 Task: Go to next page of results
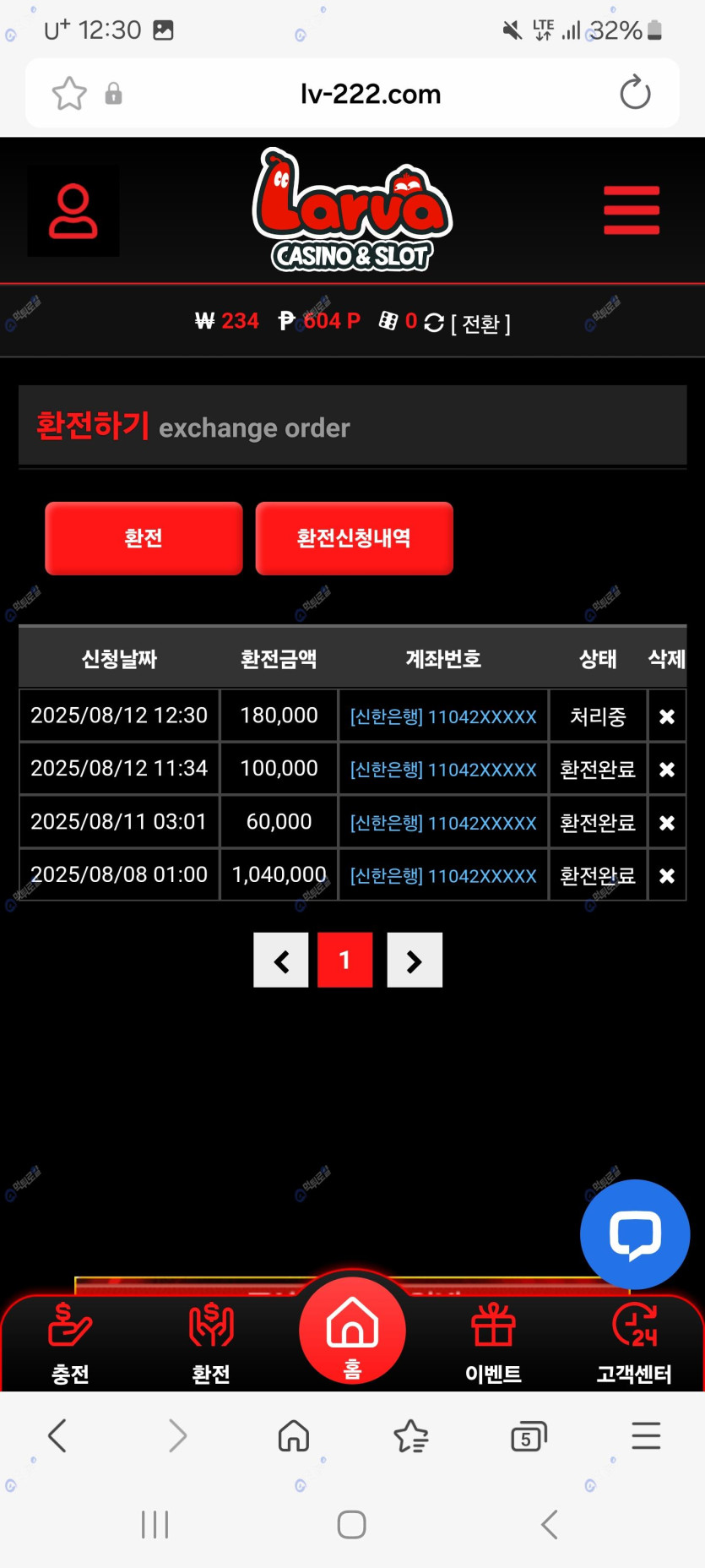[414, 961]
